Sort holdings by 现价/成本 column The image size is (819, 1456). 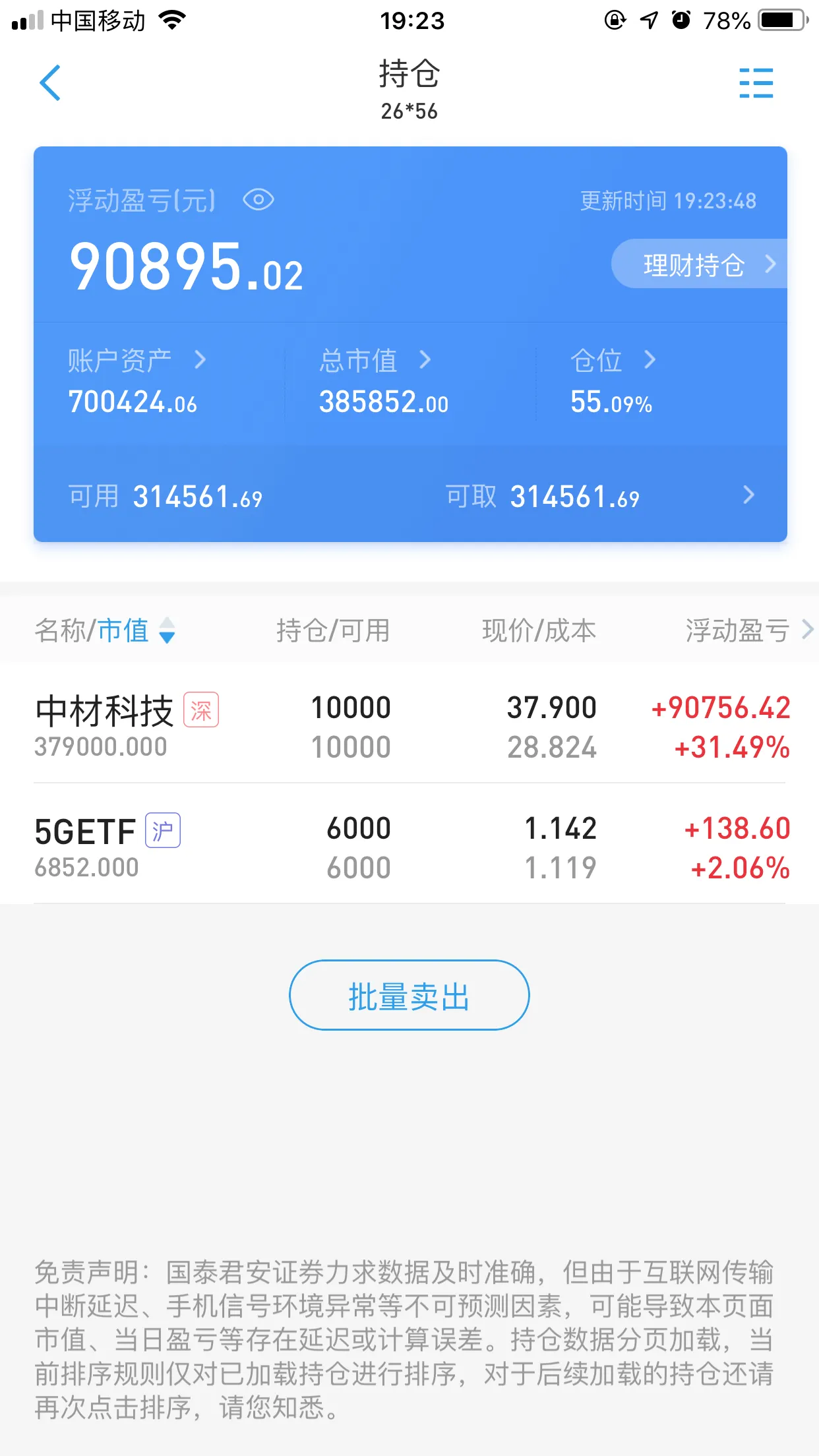(x=539, y=630)
